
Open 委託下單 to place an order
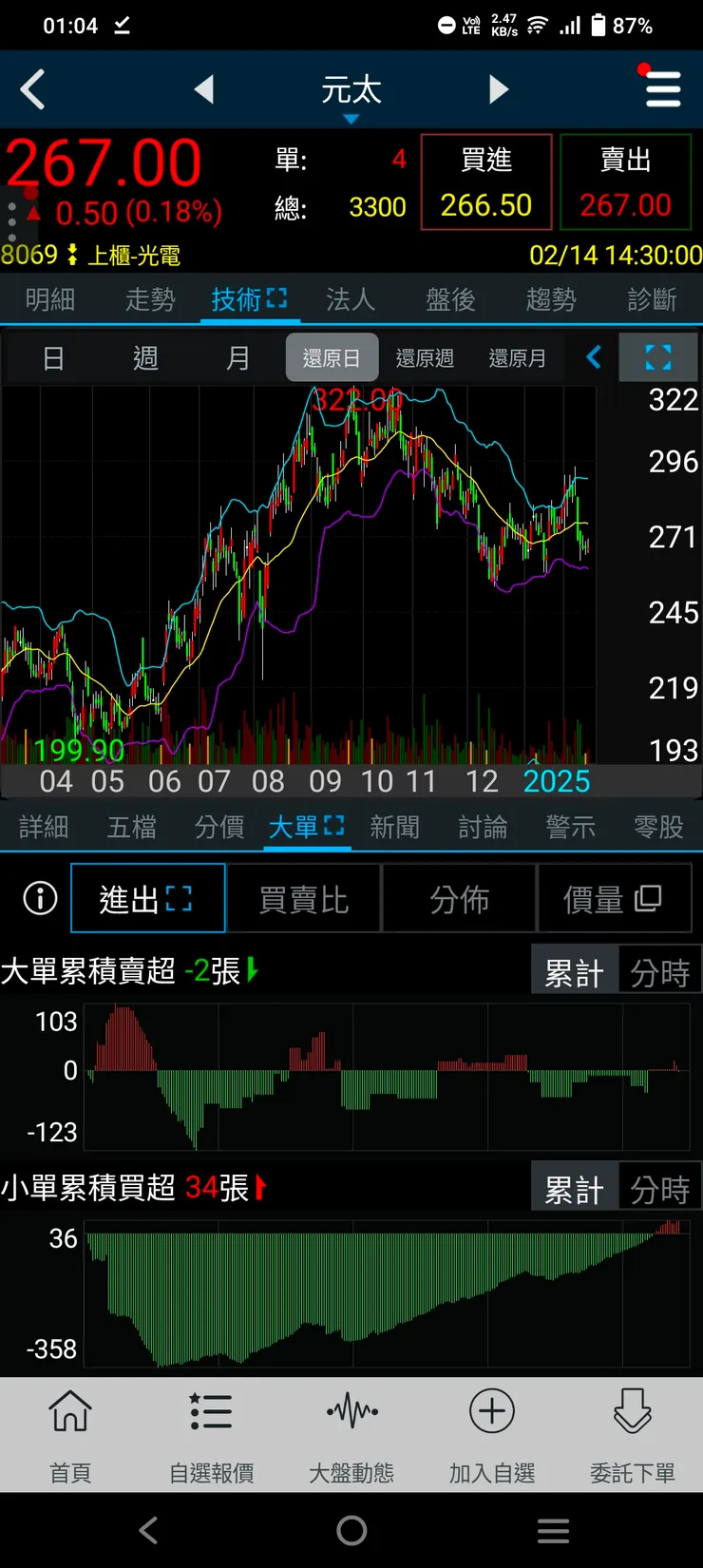(632, 1432)
